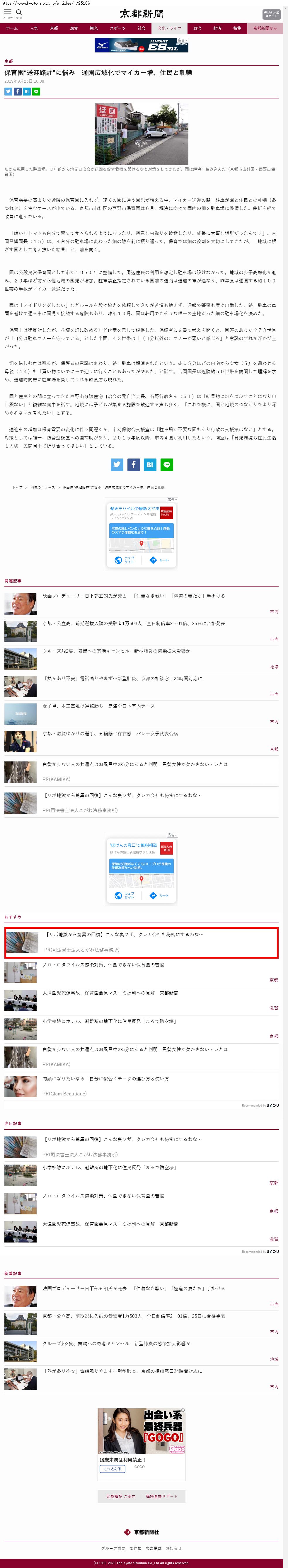Viewport: 288px width, 1568px height.
Task: Select the 滋賀 tab
Action: click(74, 29)
